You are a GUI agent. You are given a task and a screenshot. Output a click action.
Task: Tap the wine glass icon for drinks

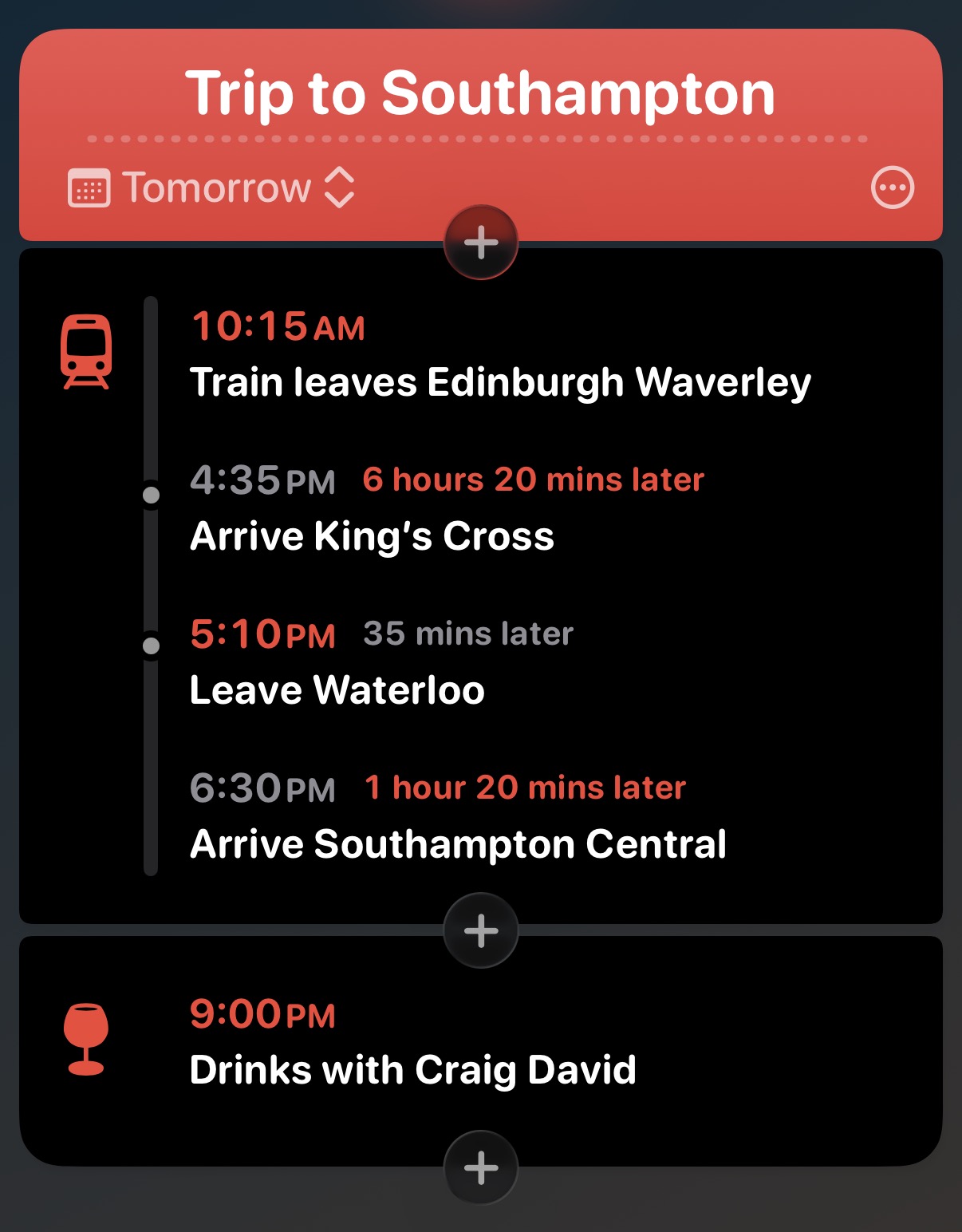point(85,1039)
